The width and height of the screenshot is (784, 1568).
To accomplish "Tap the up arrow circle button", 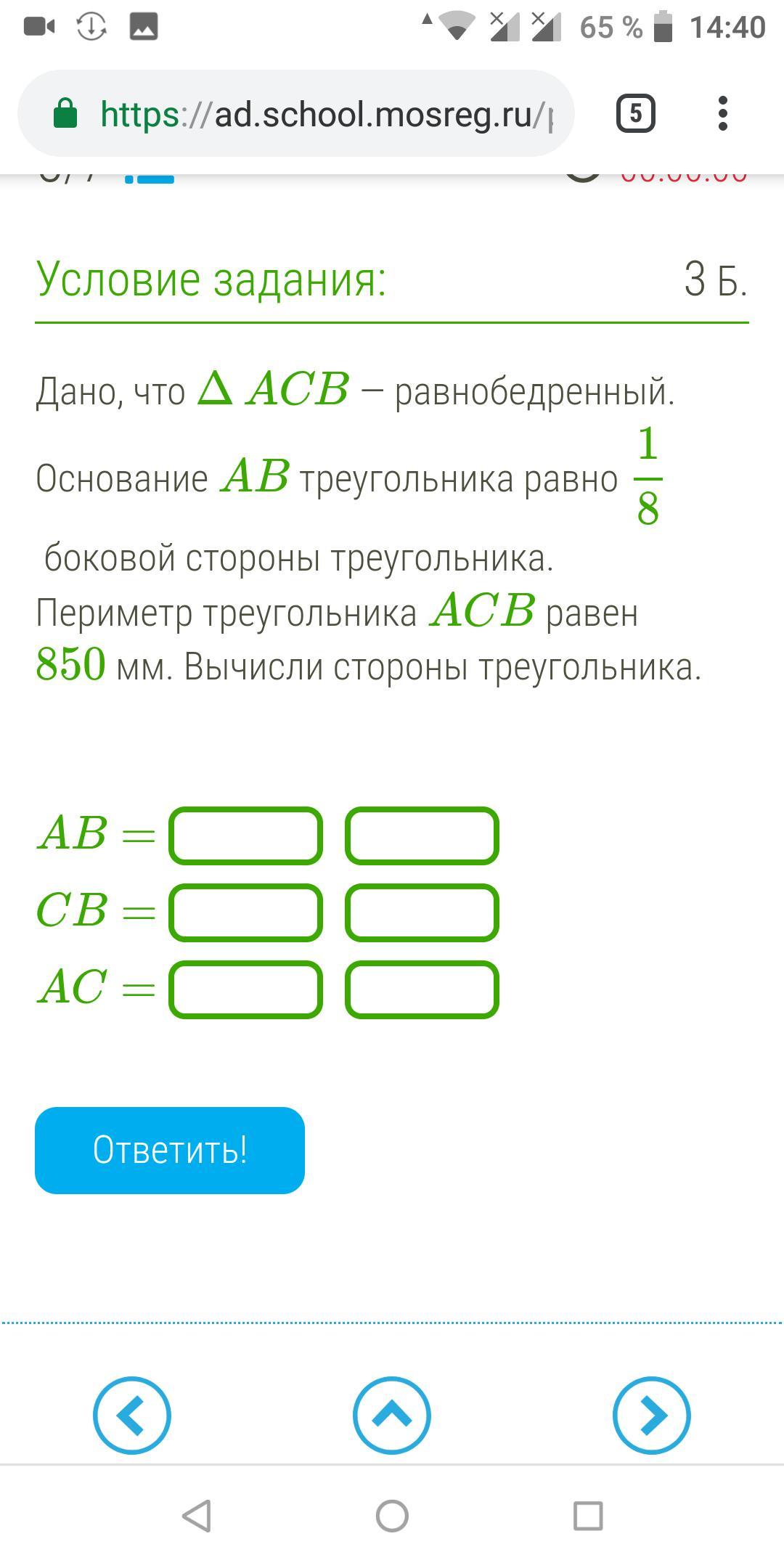I will tap(392, 1415).
